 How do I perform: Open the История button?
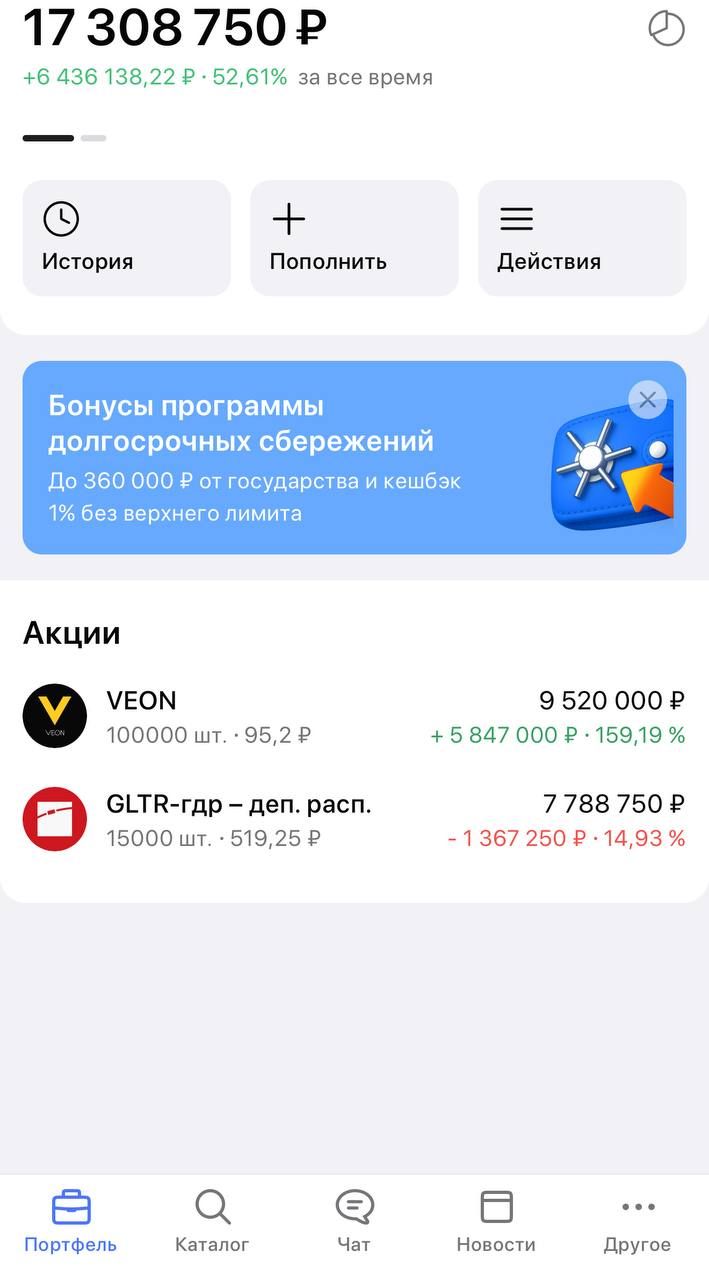(126, 238)
